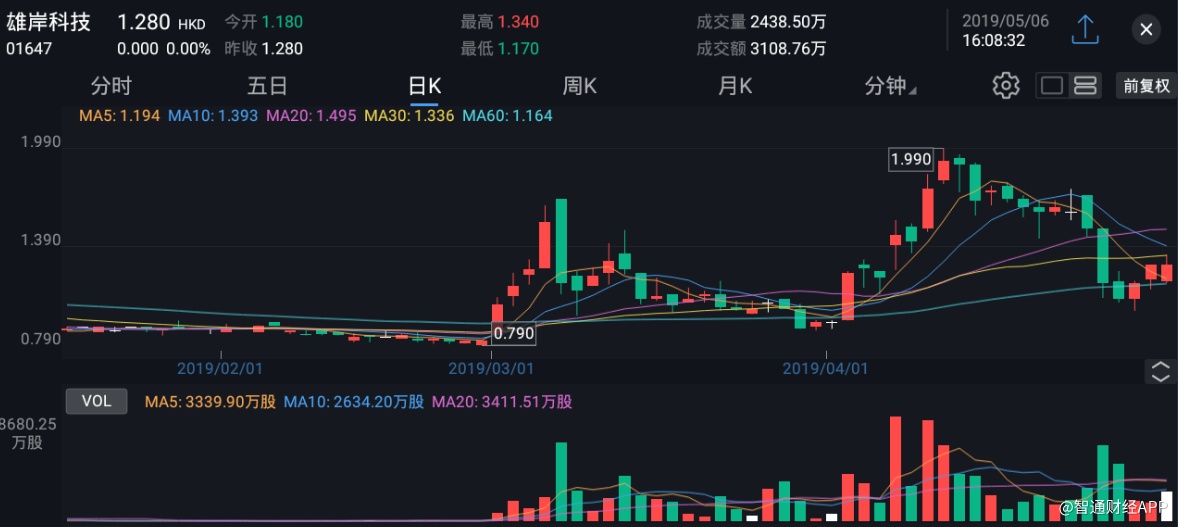Open the 分钟 interval dropdown

point(890,86)
